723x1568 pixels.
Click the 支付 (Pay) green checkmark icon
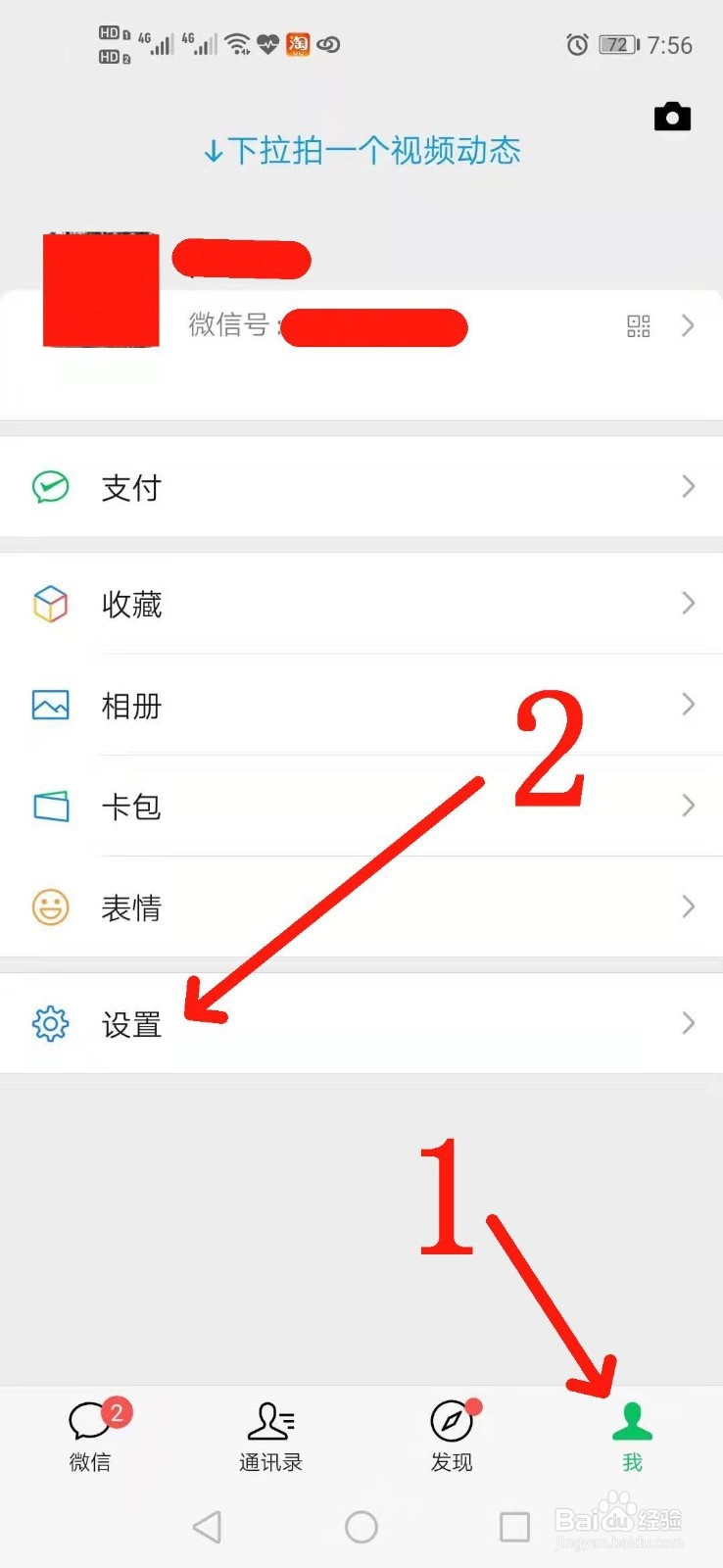tap(50, 487)
